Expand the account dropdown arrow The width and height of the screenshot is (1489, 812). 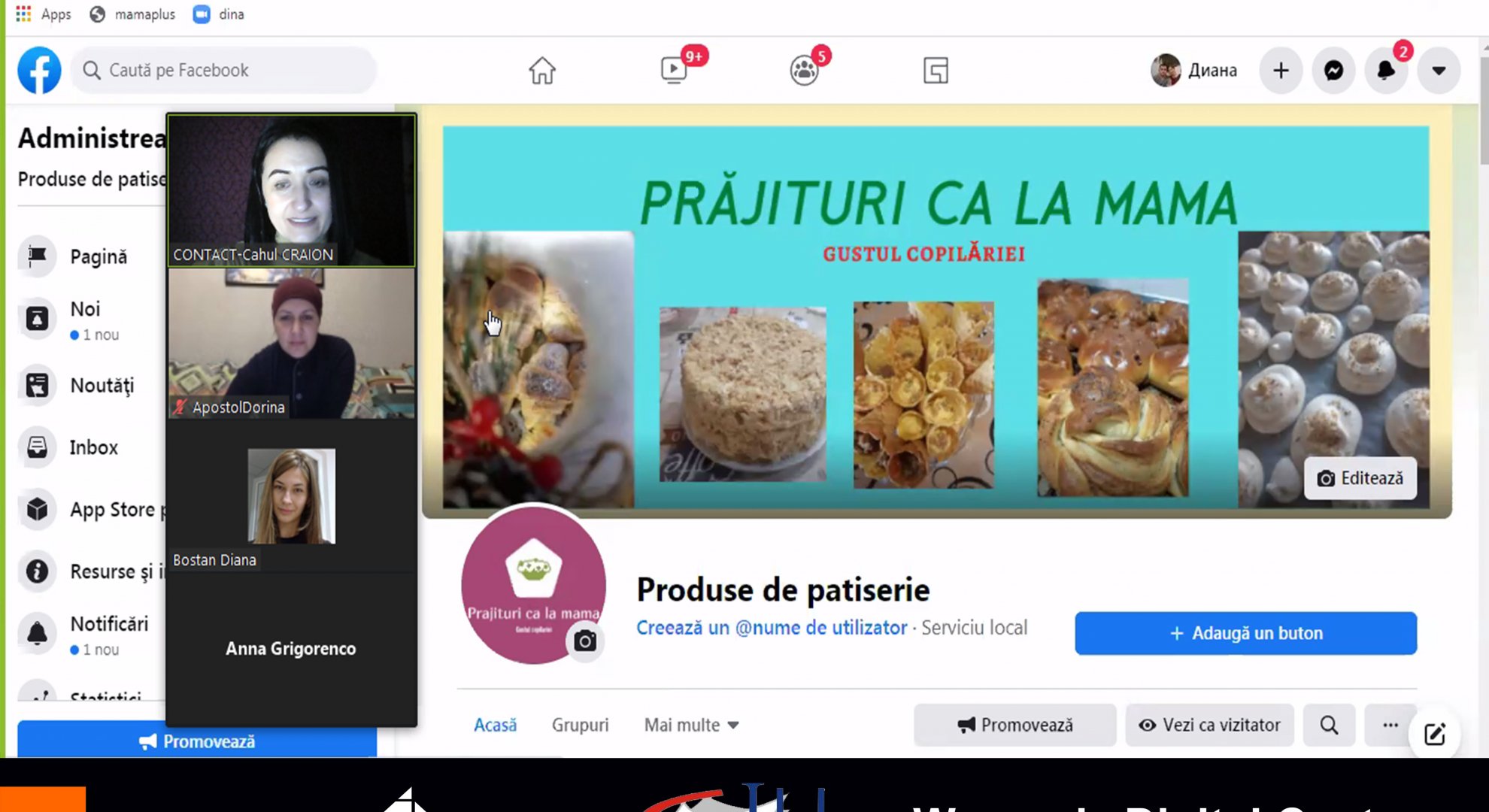[x=1439, y=71]
